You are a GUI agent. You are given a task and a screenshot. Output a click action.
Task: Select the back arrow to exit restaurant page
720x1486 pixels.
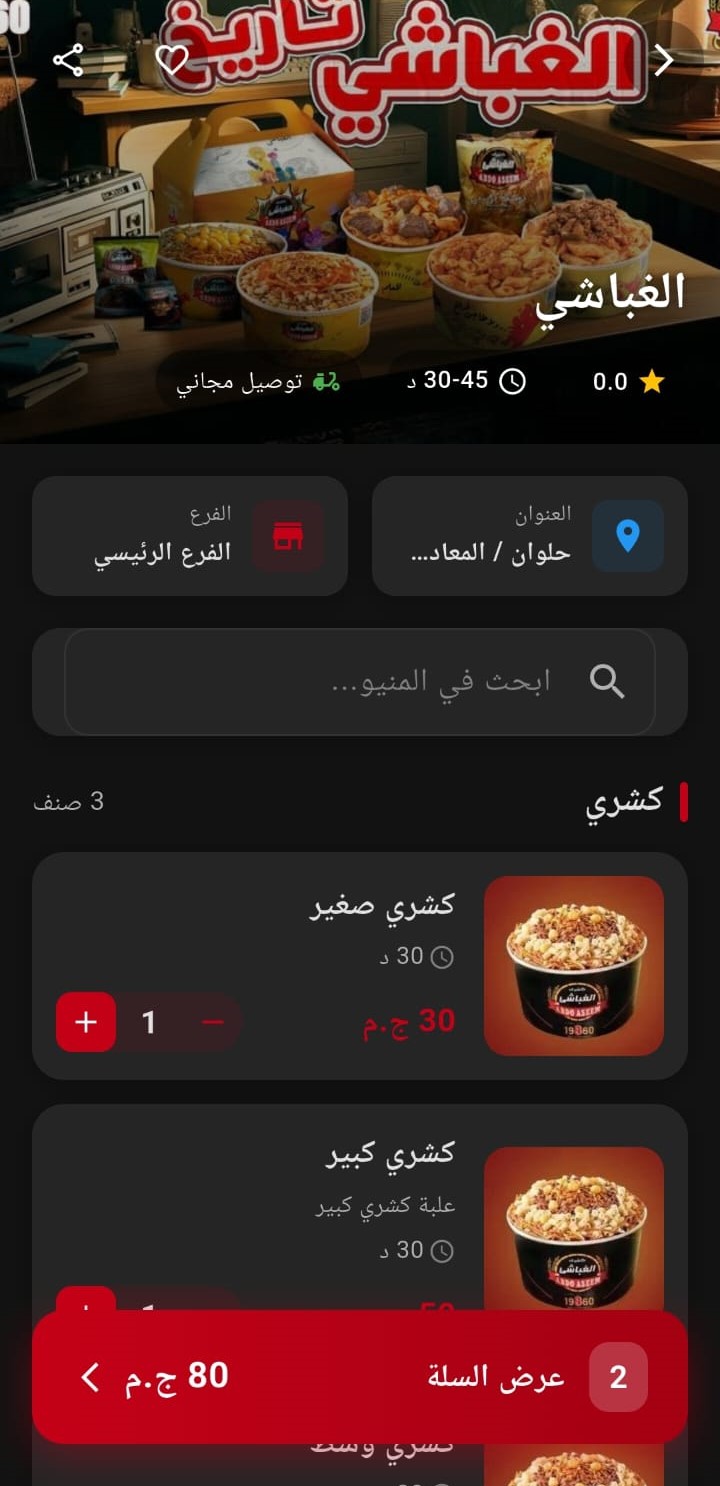pos(663,61)
